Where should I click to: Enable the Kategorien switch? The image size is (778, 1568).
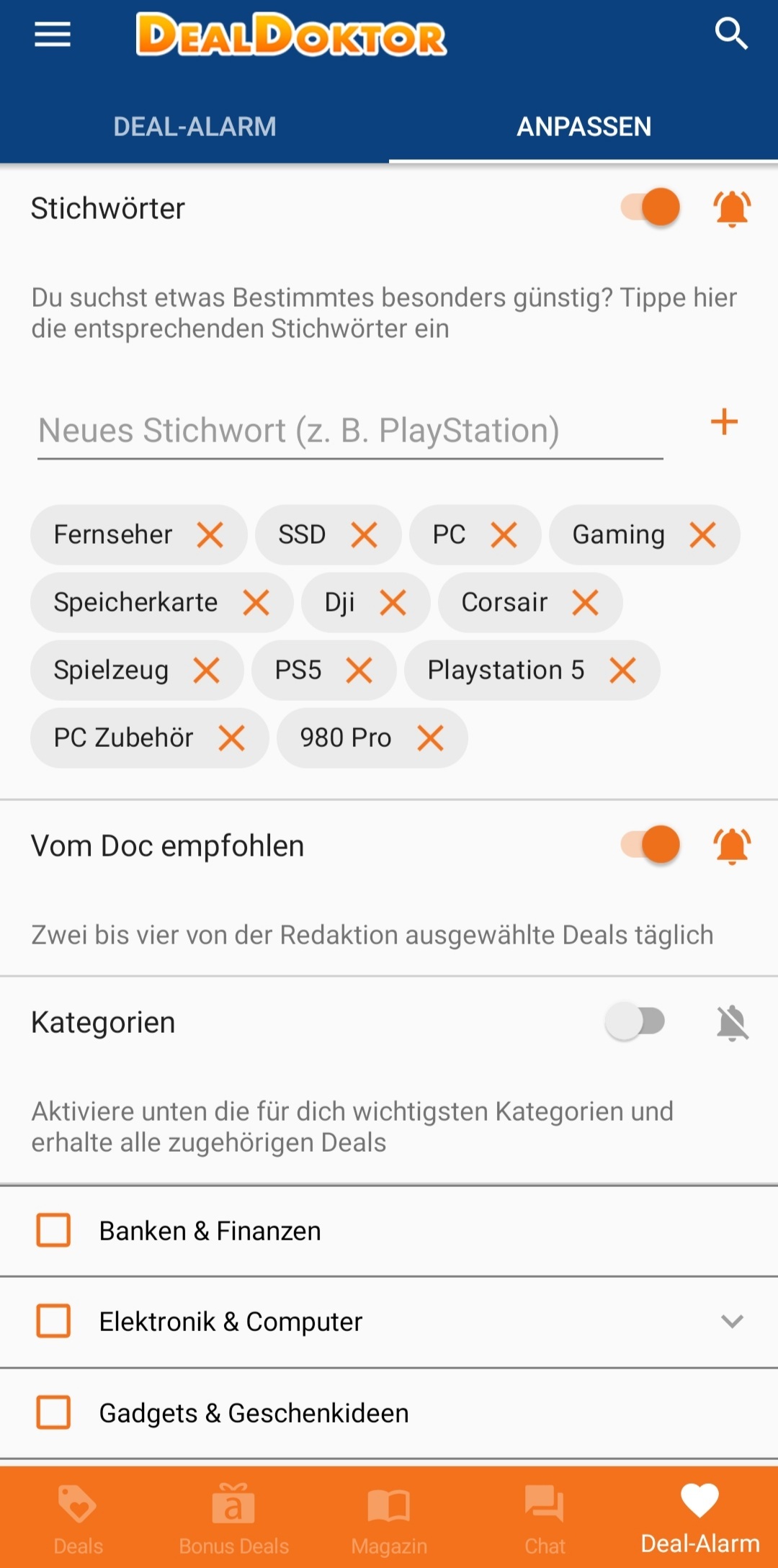pos(635,1021)
